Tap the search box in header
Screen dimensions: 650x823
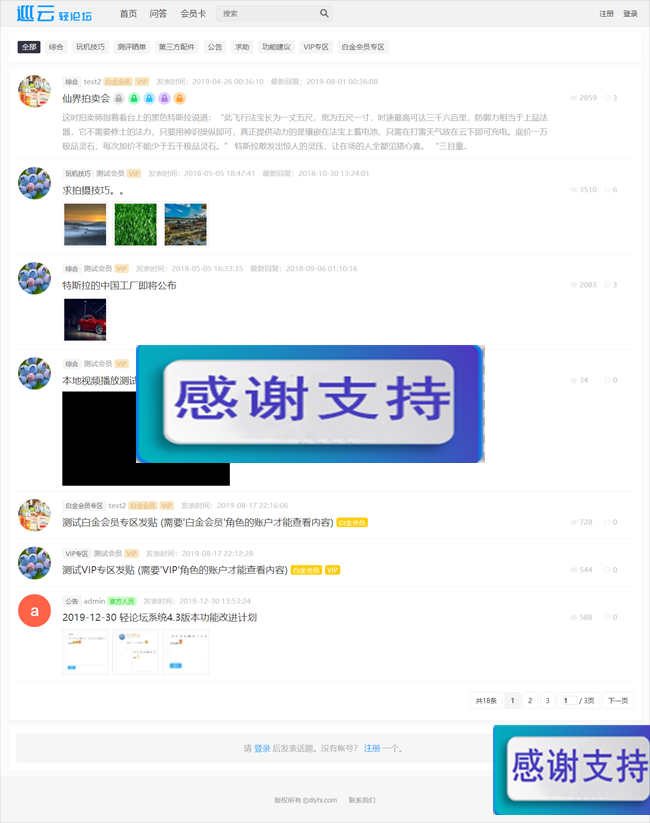tap(265, 14)
